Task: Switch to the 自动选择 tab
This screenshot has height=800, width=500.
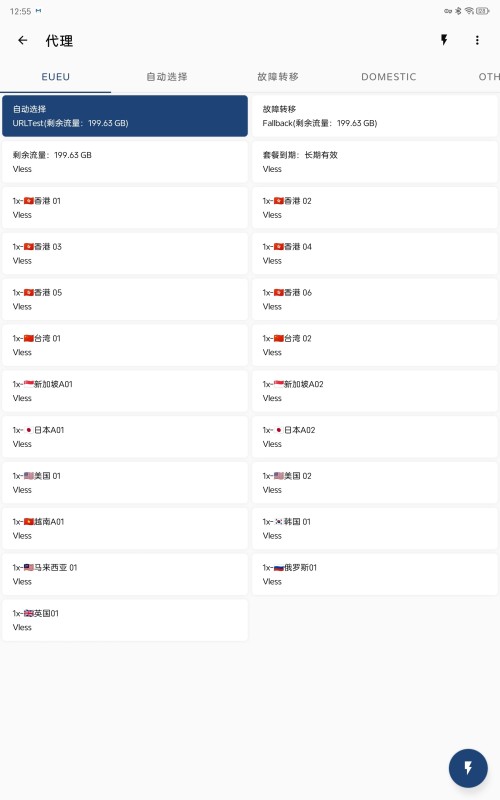Action: tap(167, 77)
